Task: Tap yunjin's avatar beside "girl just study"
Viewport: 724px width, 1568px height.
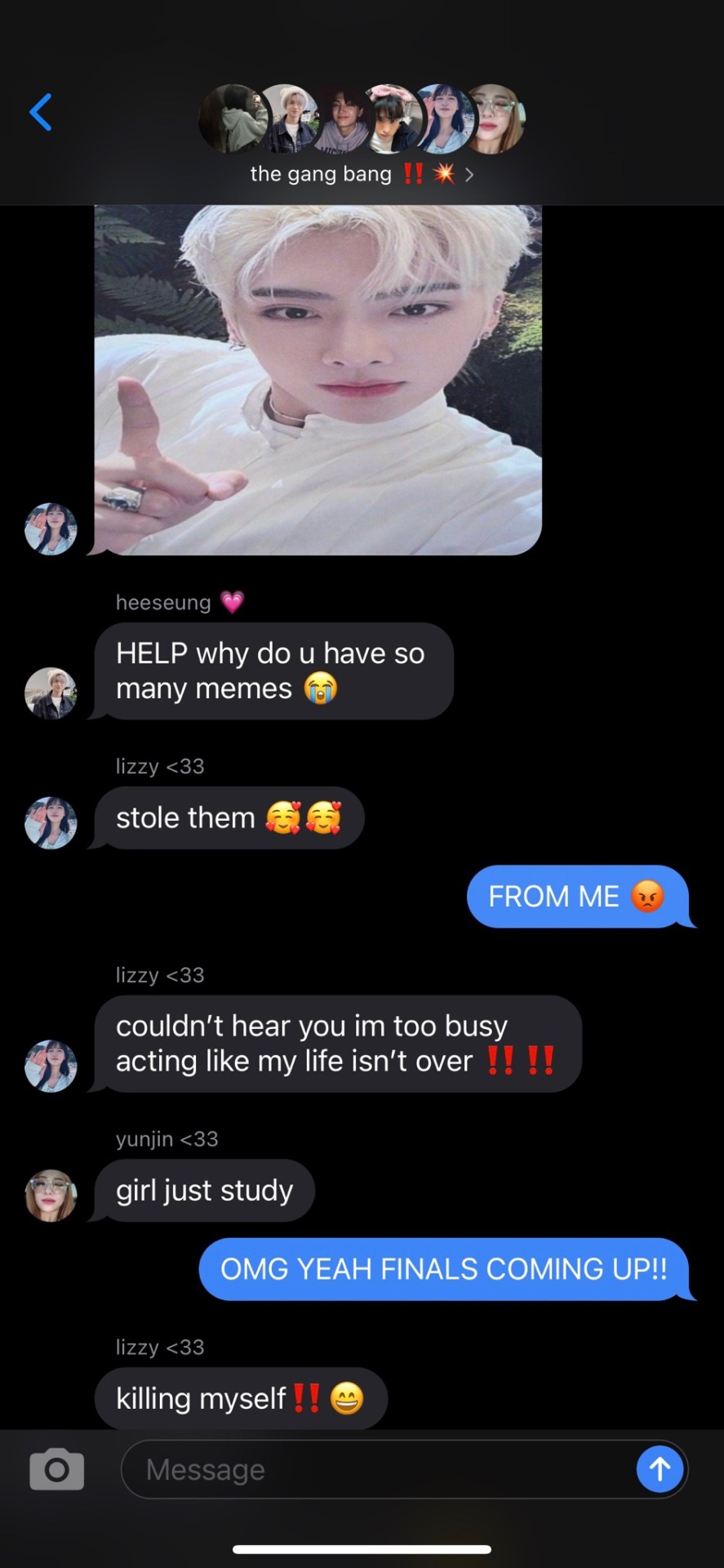Action: click(x=51, y=1196)
